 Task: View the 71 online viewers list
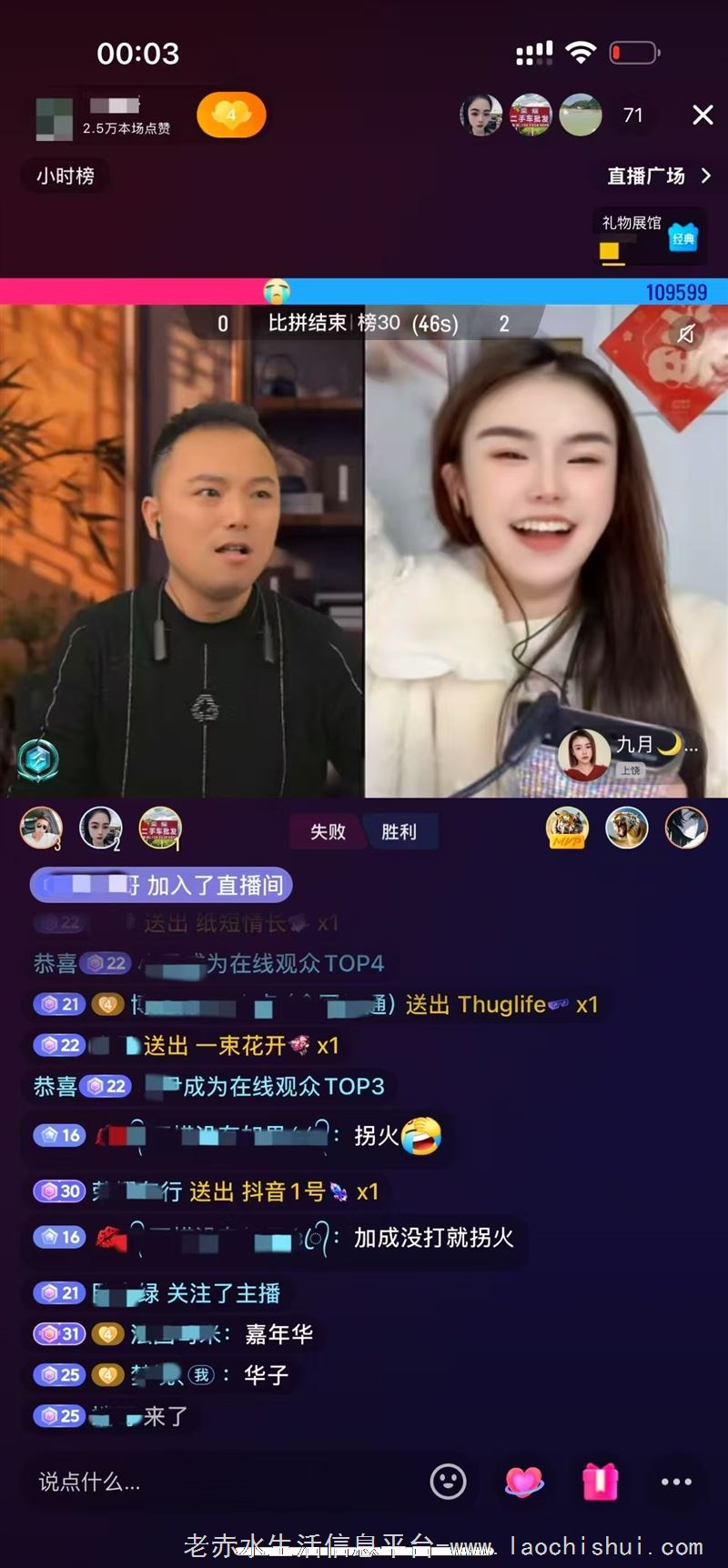[x=632, y=116]
